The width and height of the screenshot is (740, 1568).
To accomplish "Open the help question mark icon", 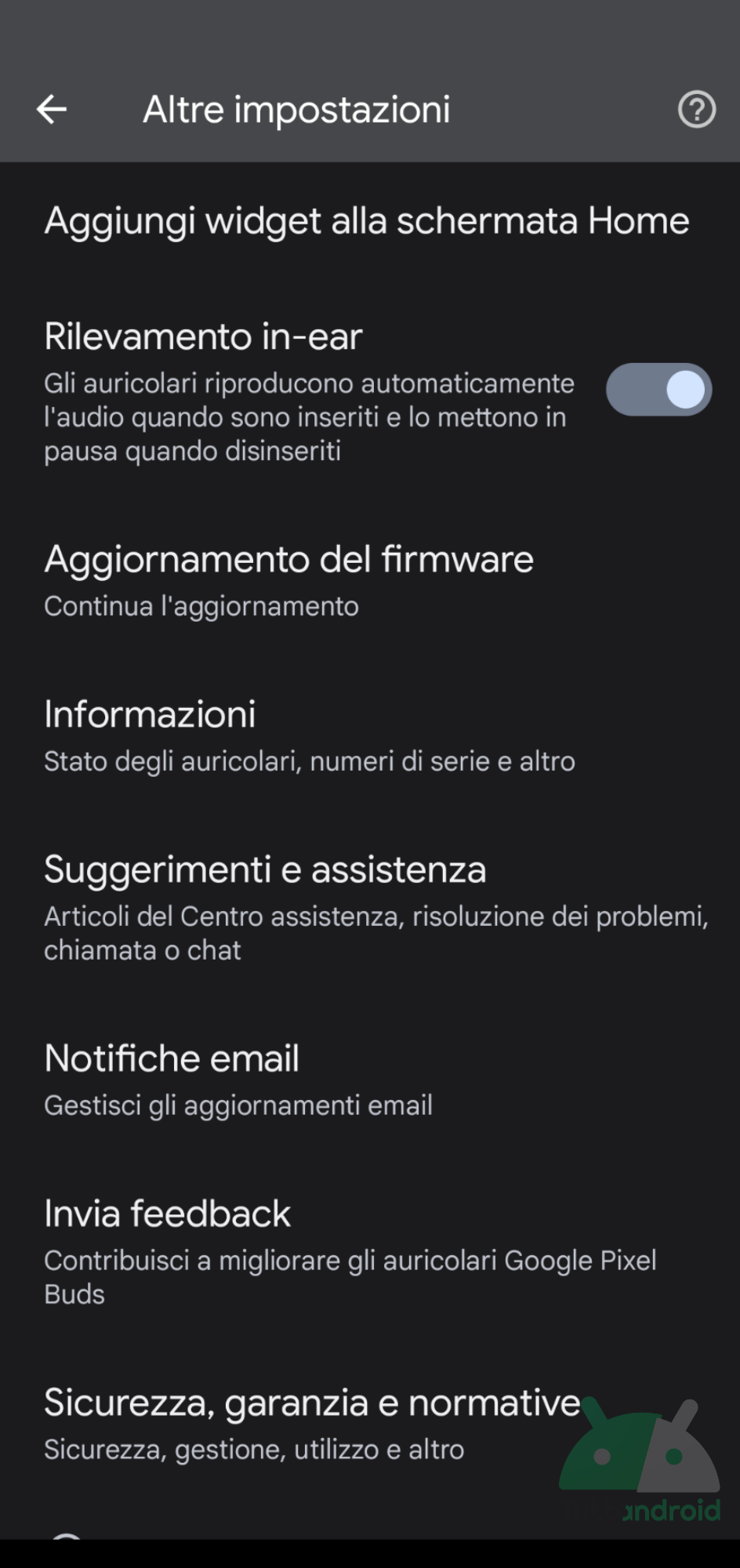I will pyautogui.click(x=696, y=110).
